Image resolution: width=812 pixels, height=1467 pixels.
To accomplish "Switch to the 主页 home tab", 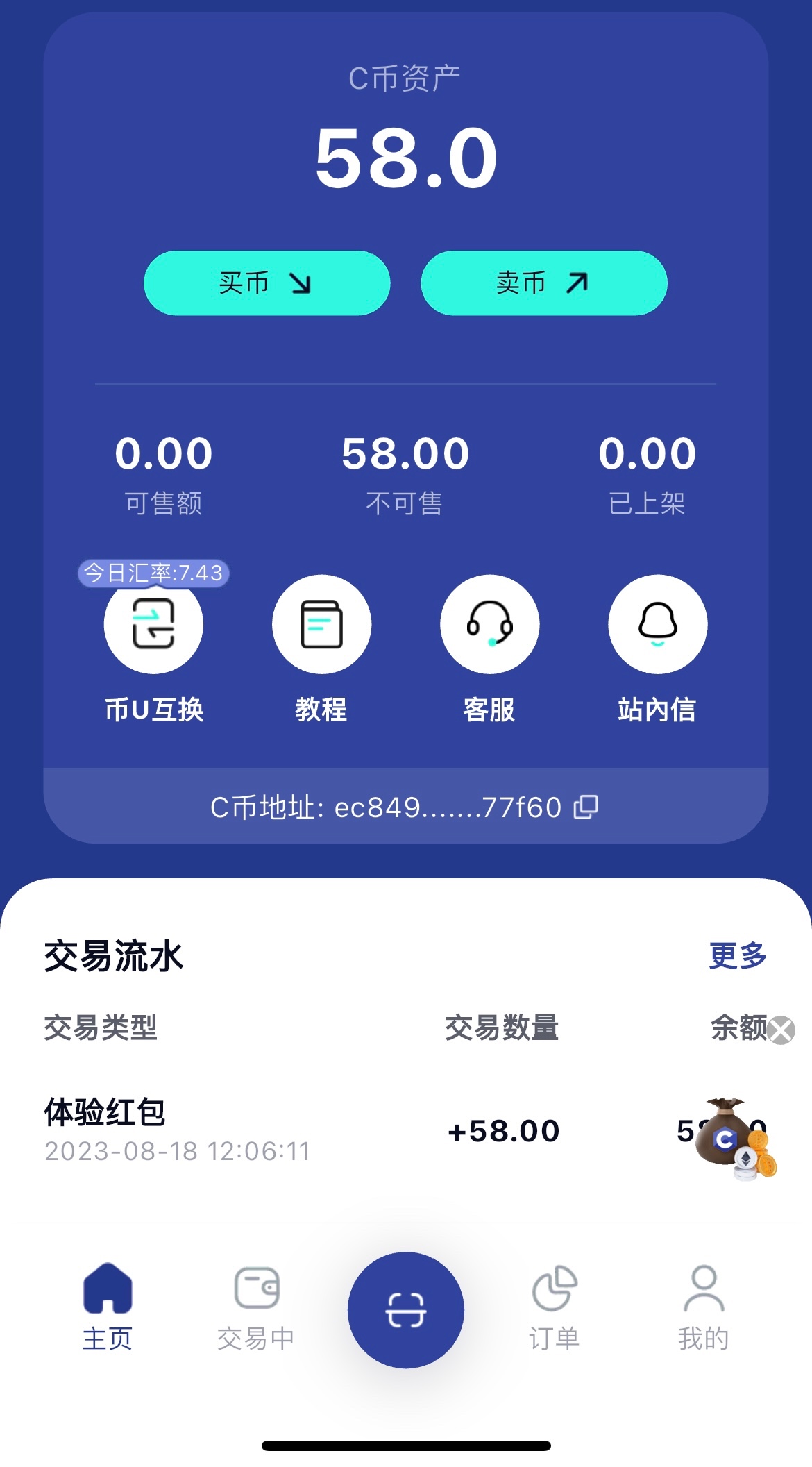I will [108, 1307].
